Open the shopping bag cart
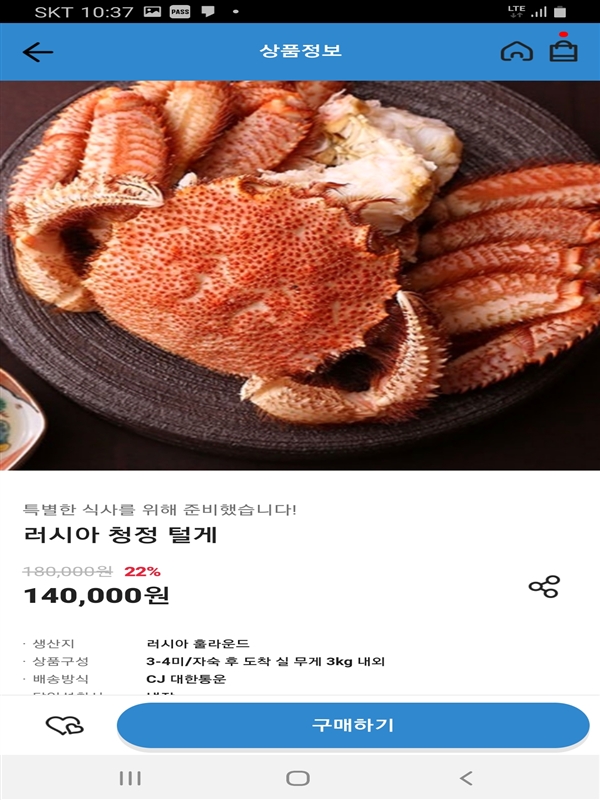 coord(564,50)
